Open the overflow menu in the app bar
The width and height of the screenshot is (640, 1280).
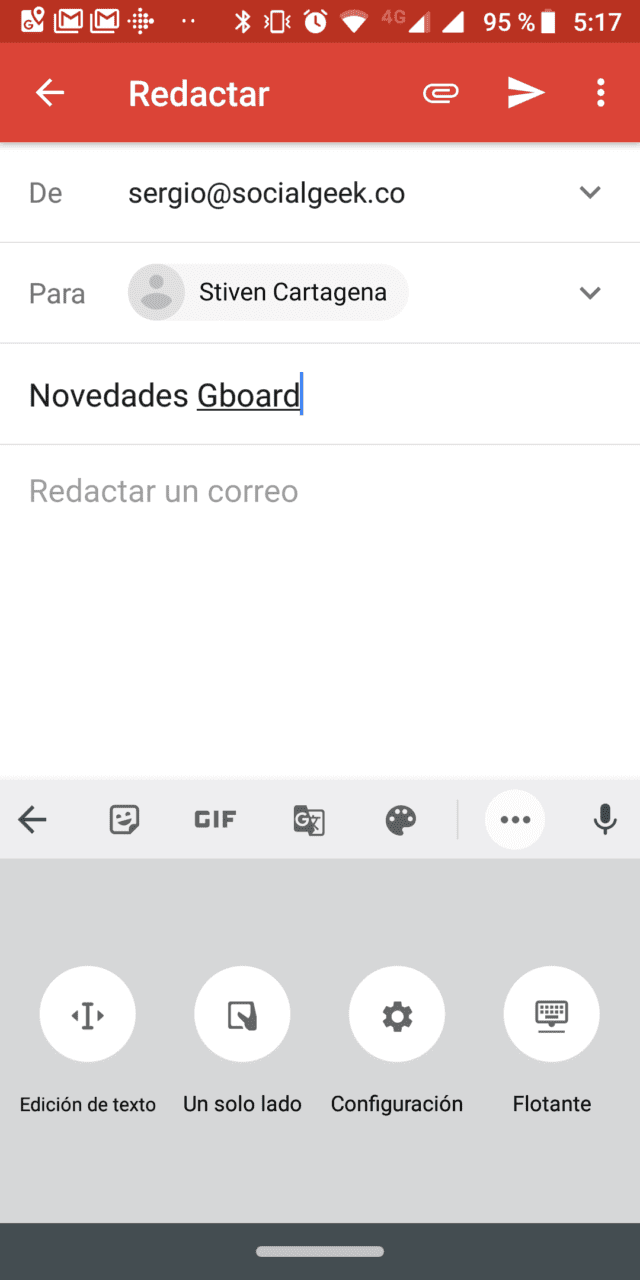[x=600, y=93]
